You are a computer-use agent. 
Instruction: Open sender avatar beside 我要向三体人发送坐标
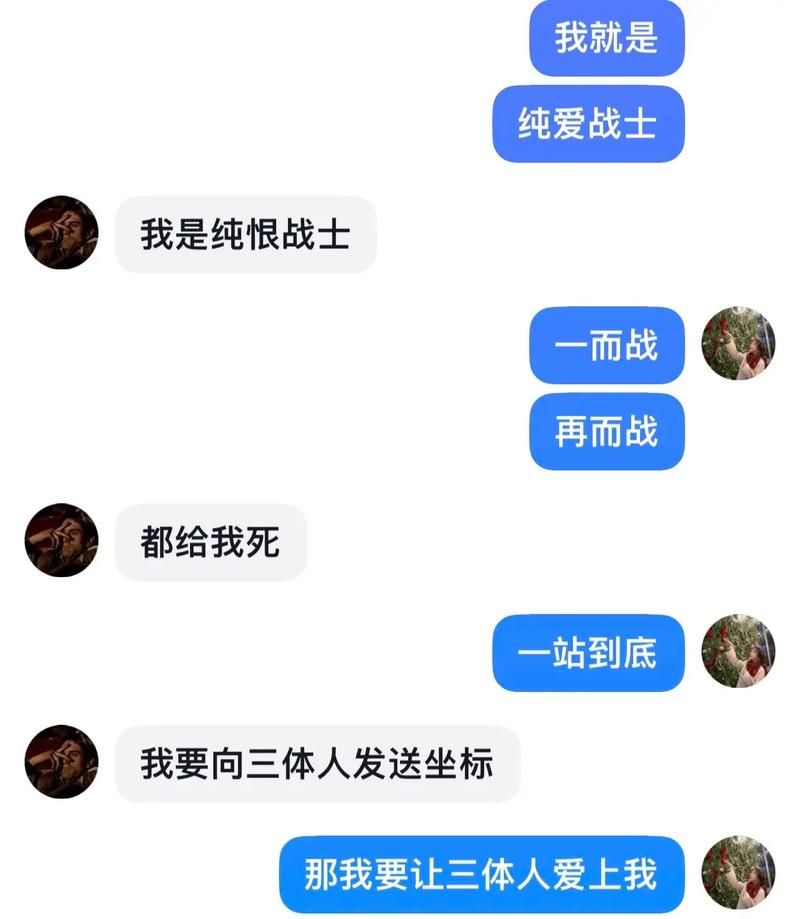(61, 762)
